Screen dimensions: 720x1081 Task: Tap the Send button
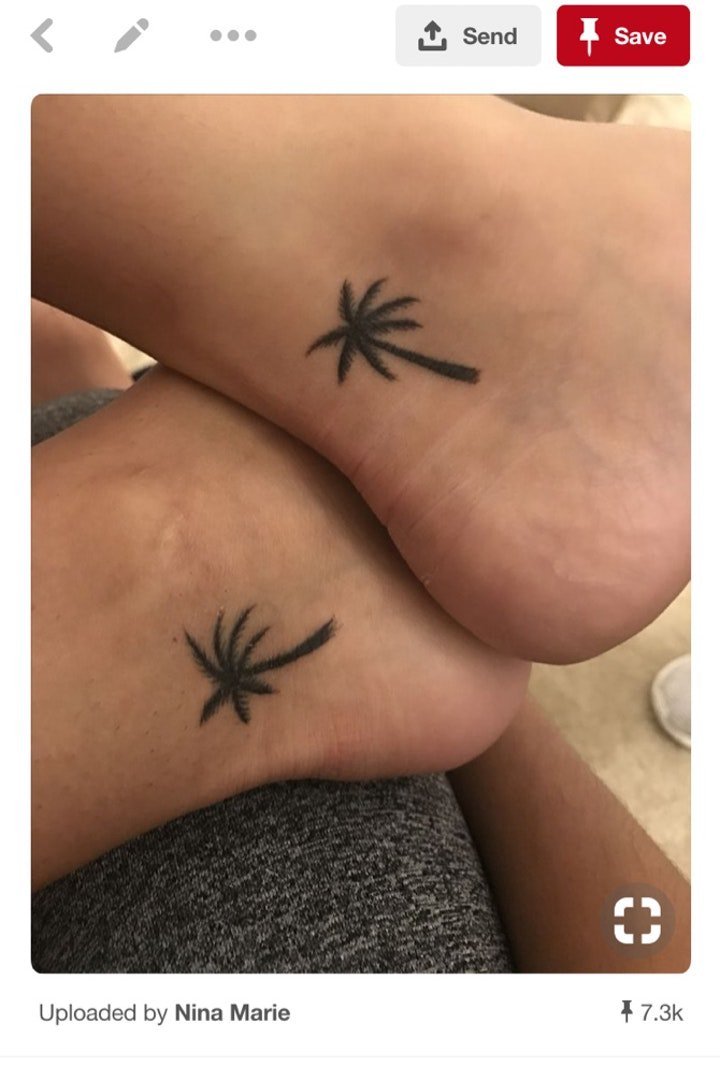(x=468, y=36)
